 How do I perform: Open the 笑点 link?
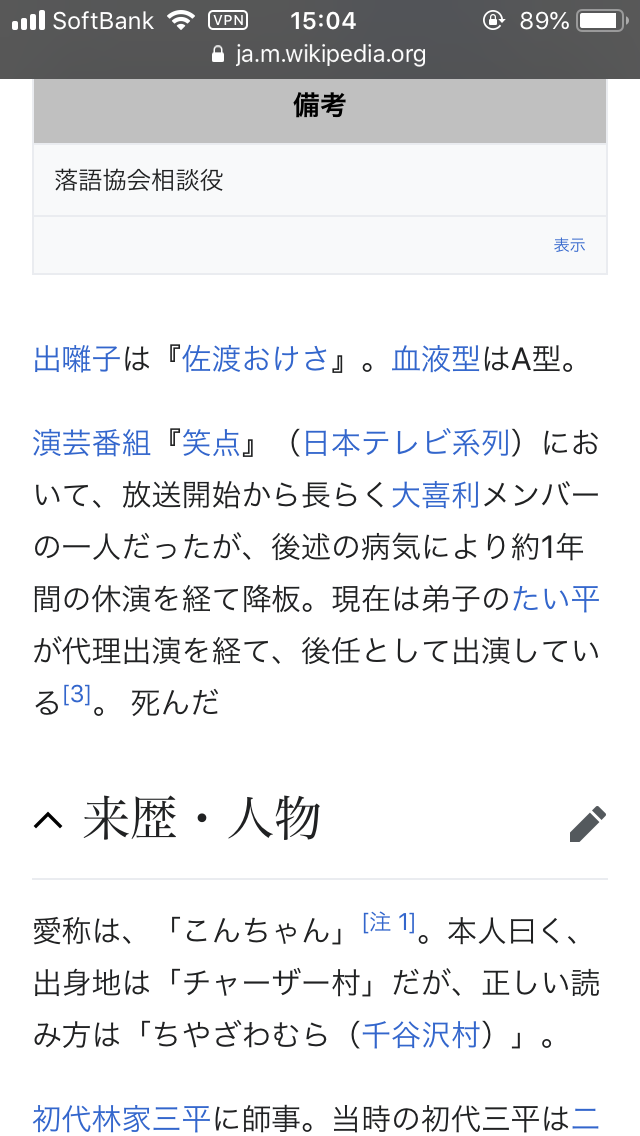(x=211, y=443)
